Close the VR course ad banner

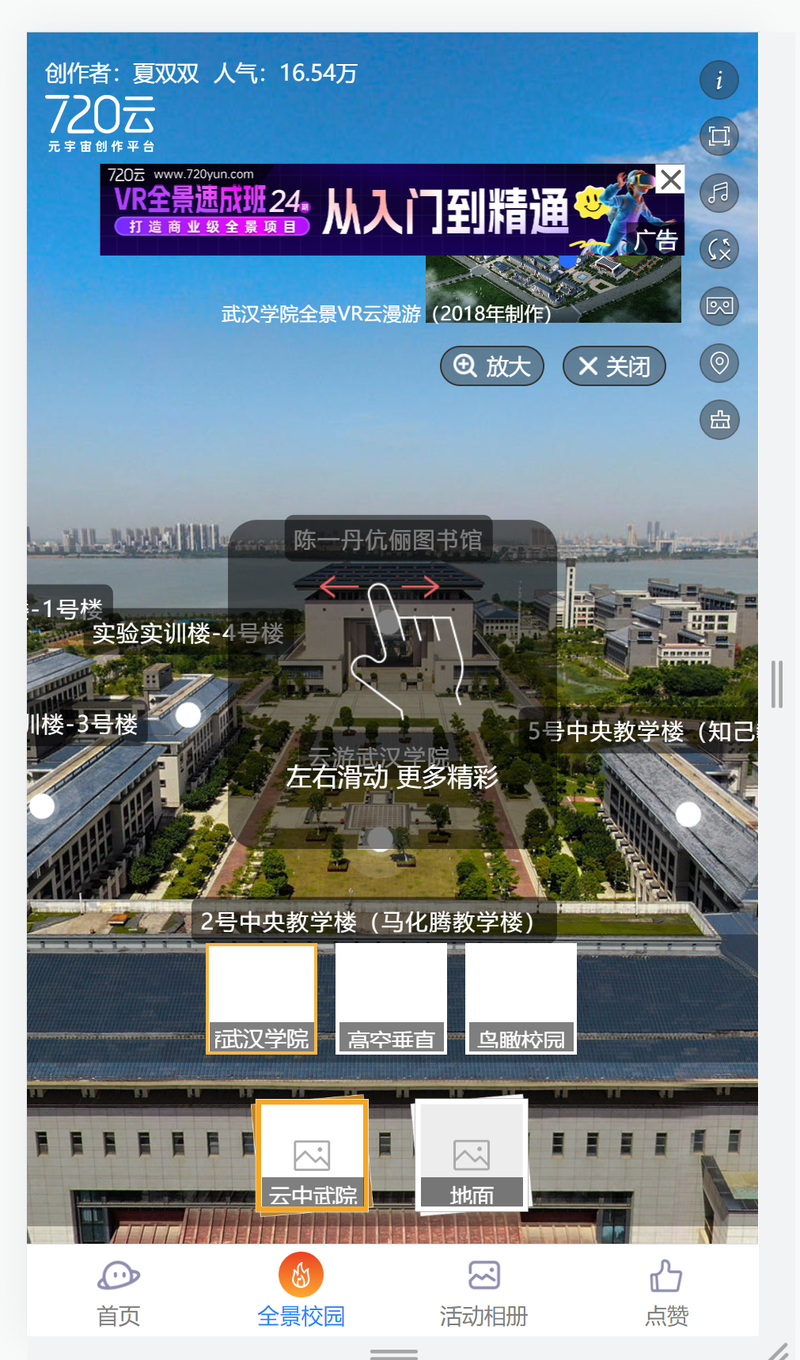point(671,180)
